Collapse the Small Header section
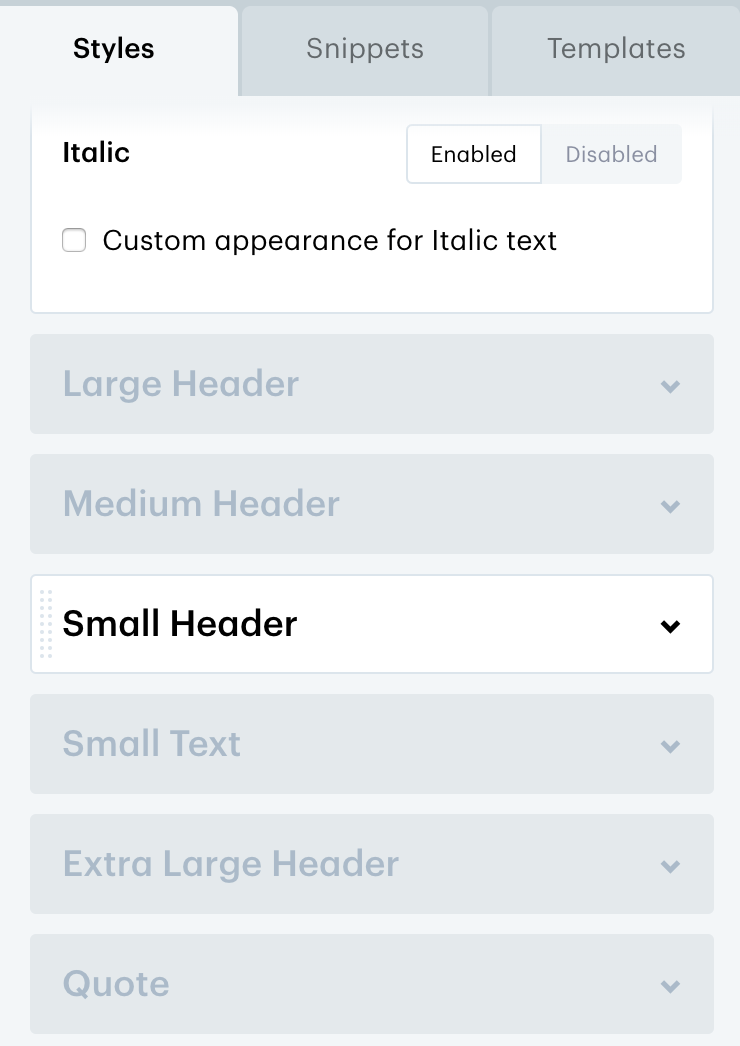 [x=370, y=624]
